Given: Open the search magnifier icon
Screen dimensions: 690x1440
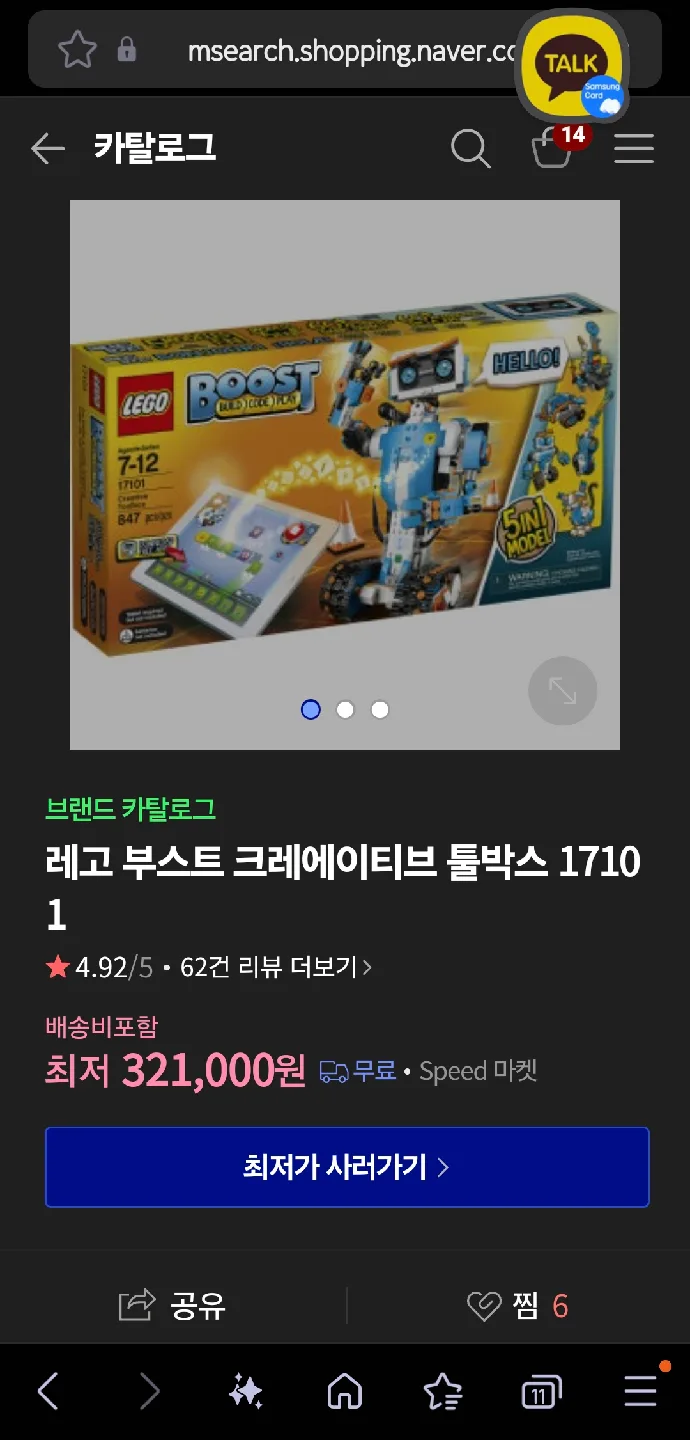Looking at the screenshot, I should [470, 149].
